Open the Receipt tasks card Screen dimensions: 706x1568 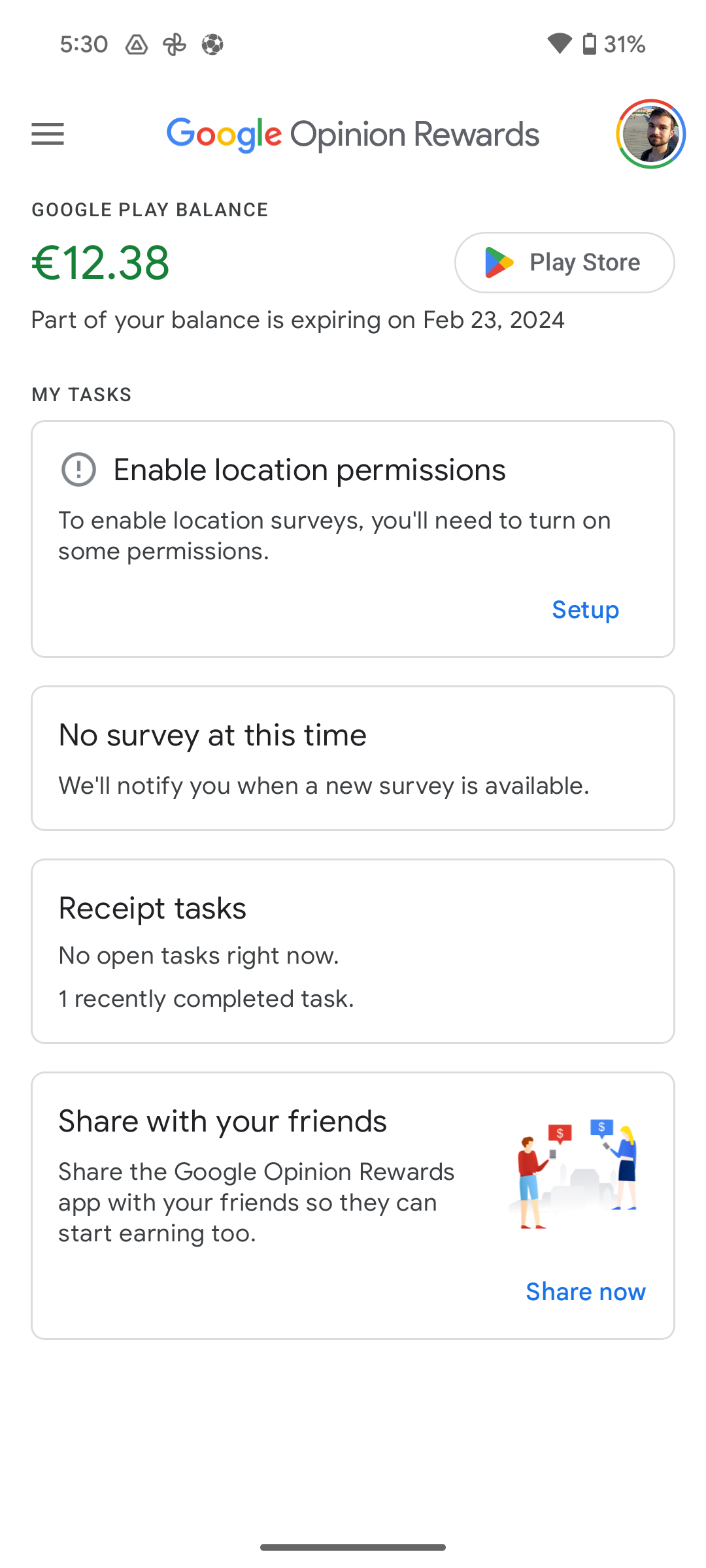tap(353, 951)
